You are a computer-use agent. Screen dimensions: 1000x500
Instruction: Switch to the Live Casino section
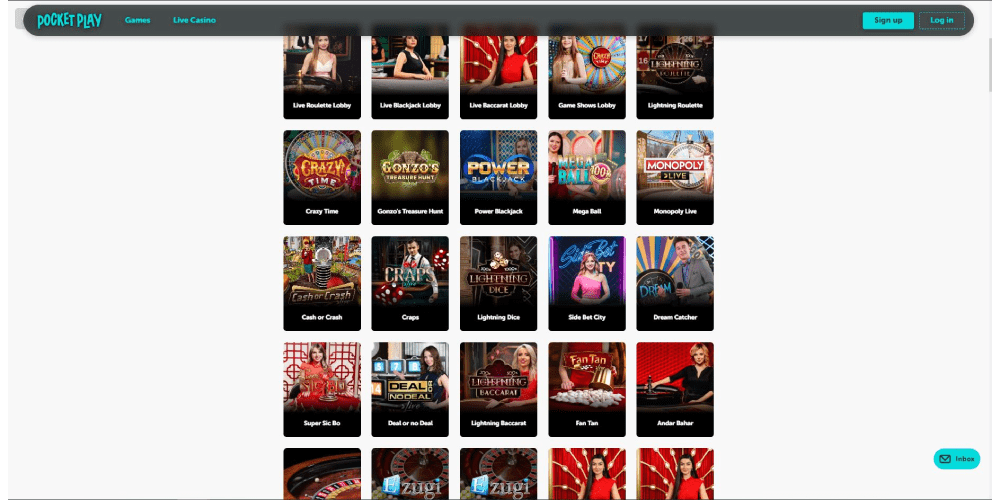click(194, 20)
